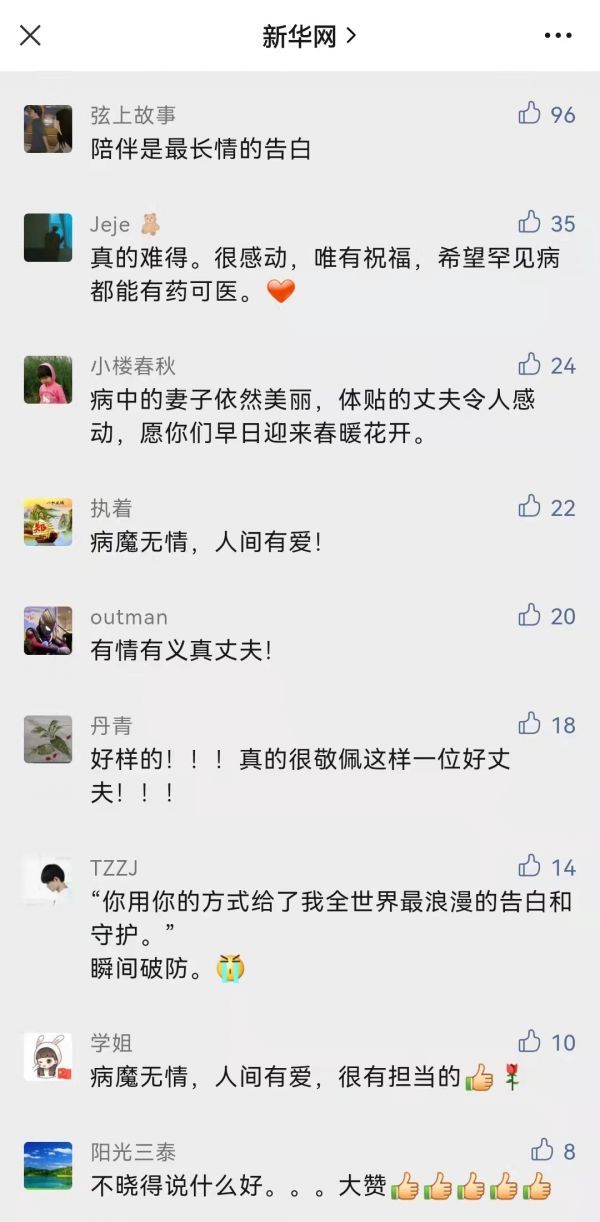Like 阳光三泰's comment

click(542, 1150)
